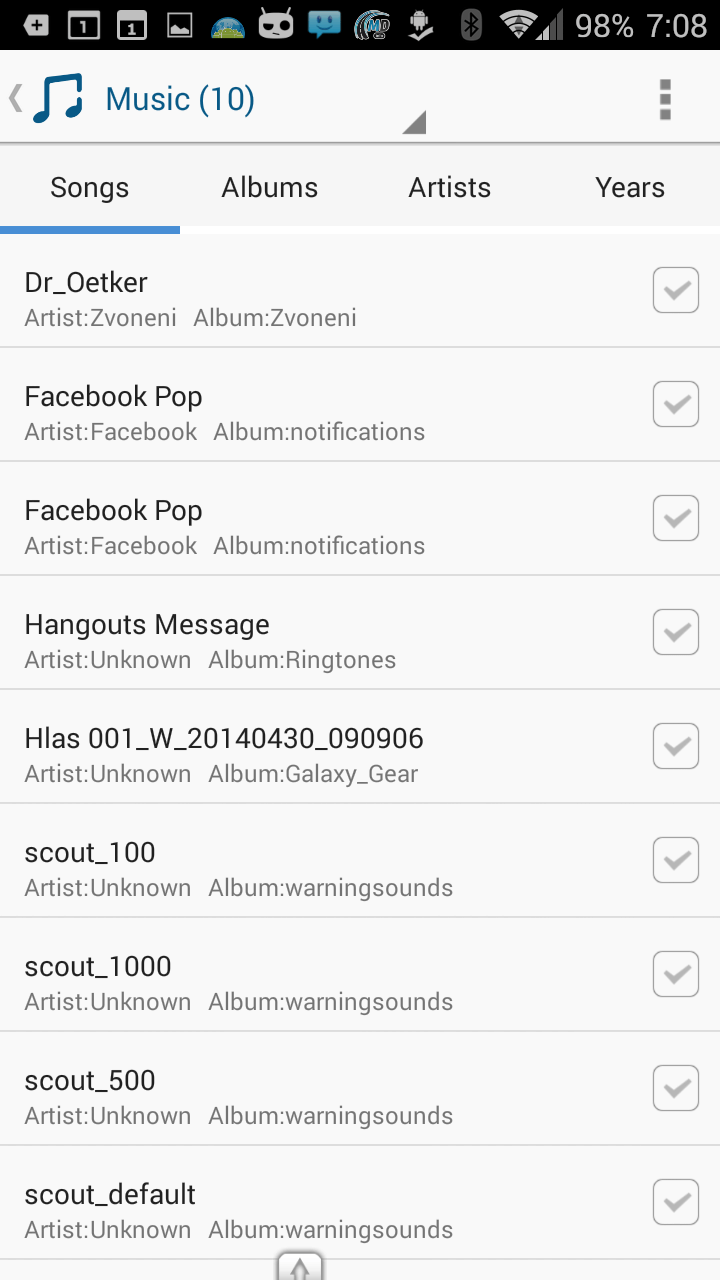The height and width of the screenshot is (1280, 720).
Task: Tap the bottom up-arrow handle
Action: click(300, 1266)
